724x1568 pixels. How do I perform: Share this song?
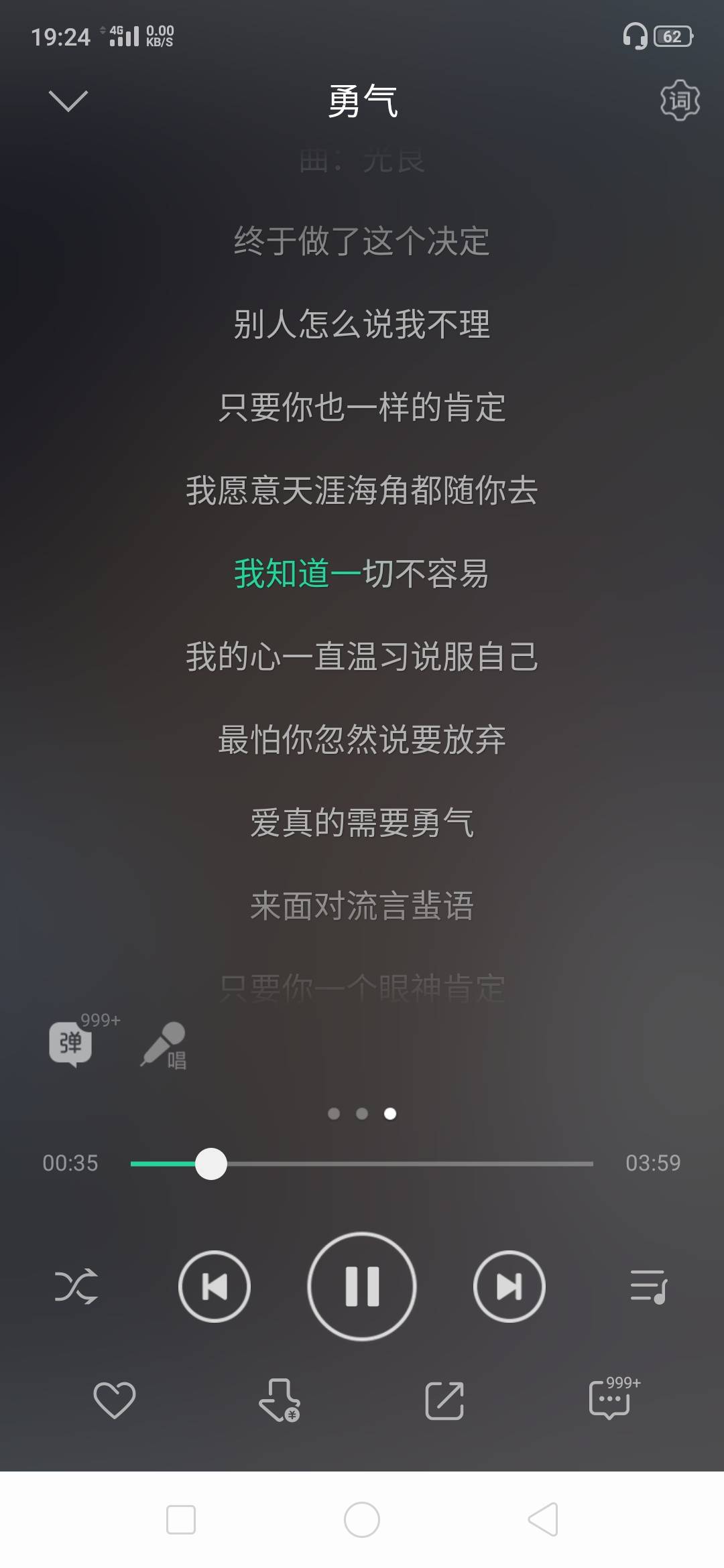pyautogui.click(x=444, y=1400)
